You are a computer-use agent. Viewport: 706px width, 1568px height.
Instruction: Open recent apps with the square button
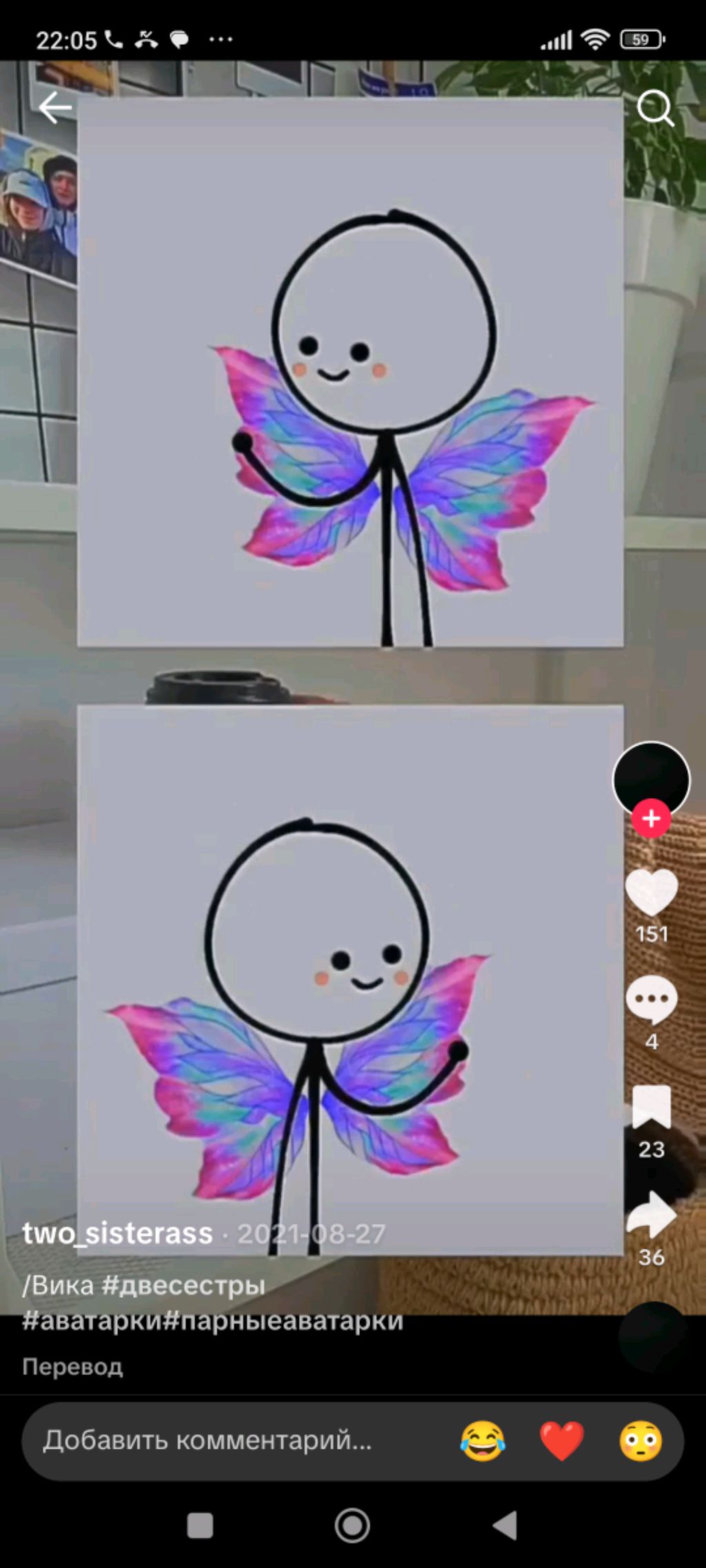click(200, 1525)
